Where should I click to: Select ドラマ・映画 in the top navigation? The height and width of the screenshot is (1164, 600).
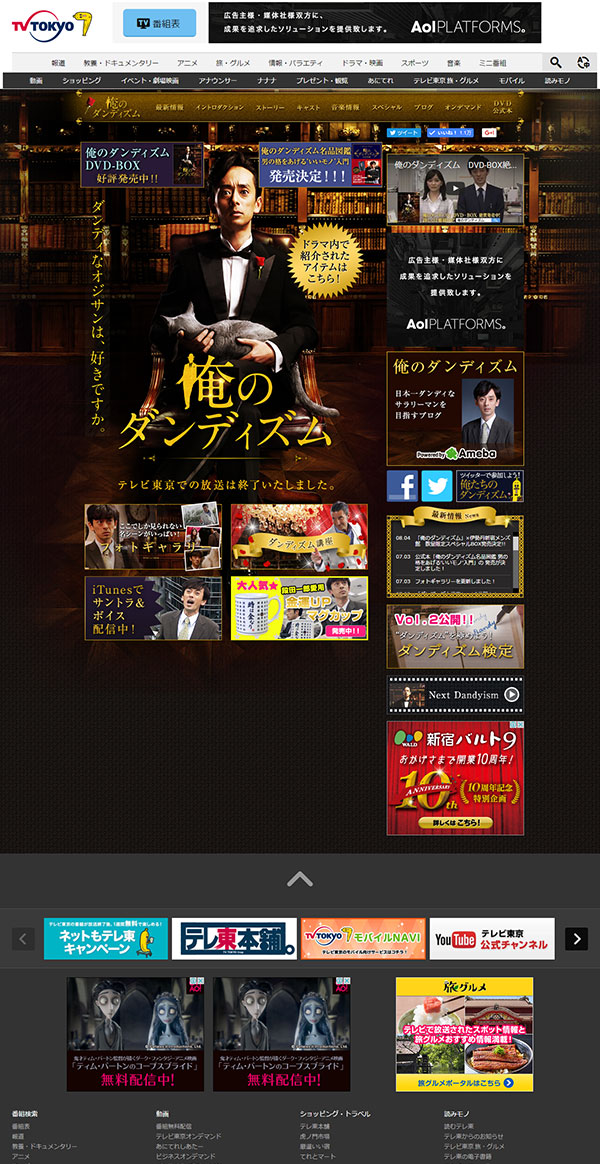[x=361, y=62]
